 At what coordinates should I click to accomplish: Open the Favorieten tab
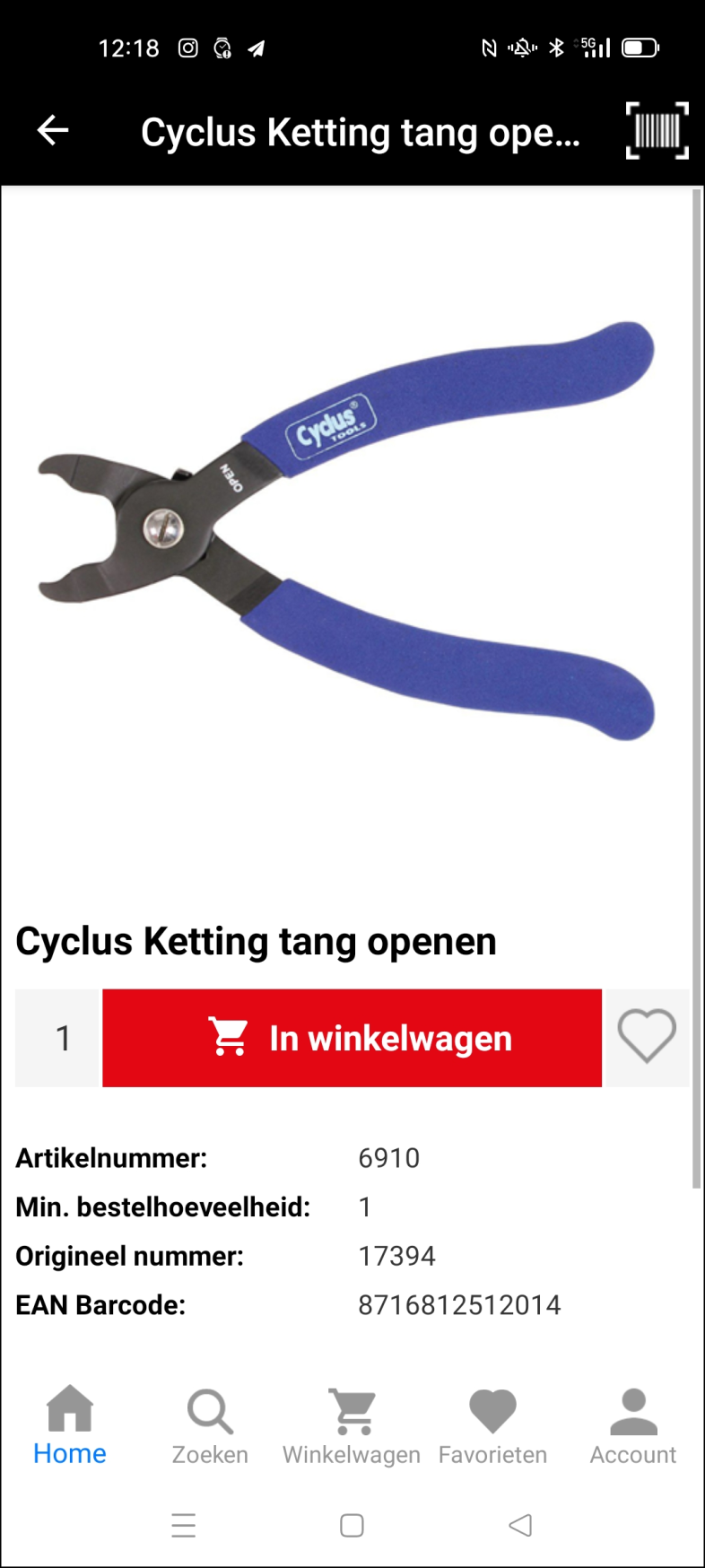tap(492, 1424)
